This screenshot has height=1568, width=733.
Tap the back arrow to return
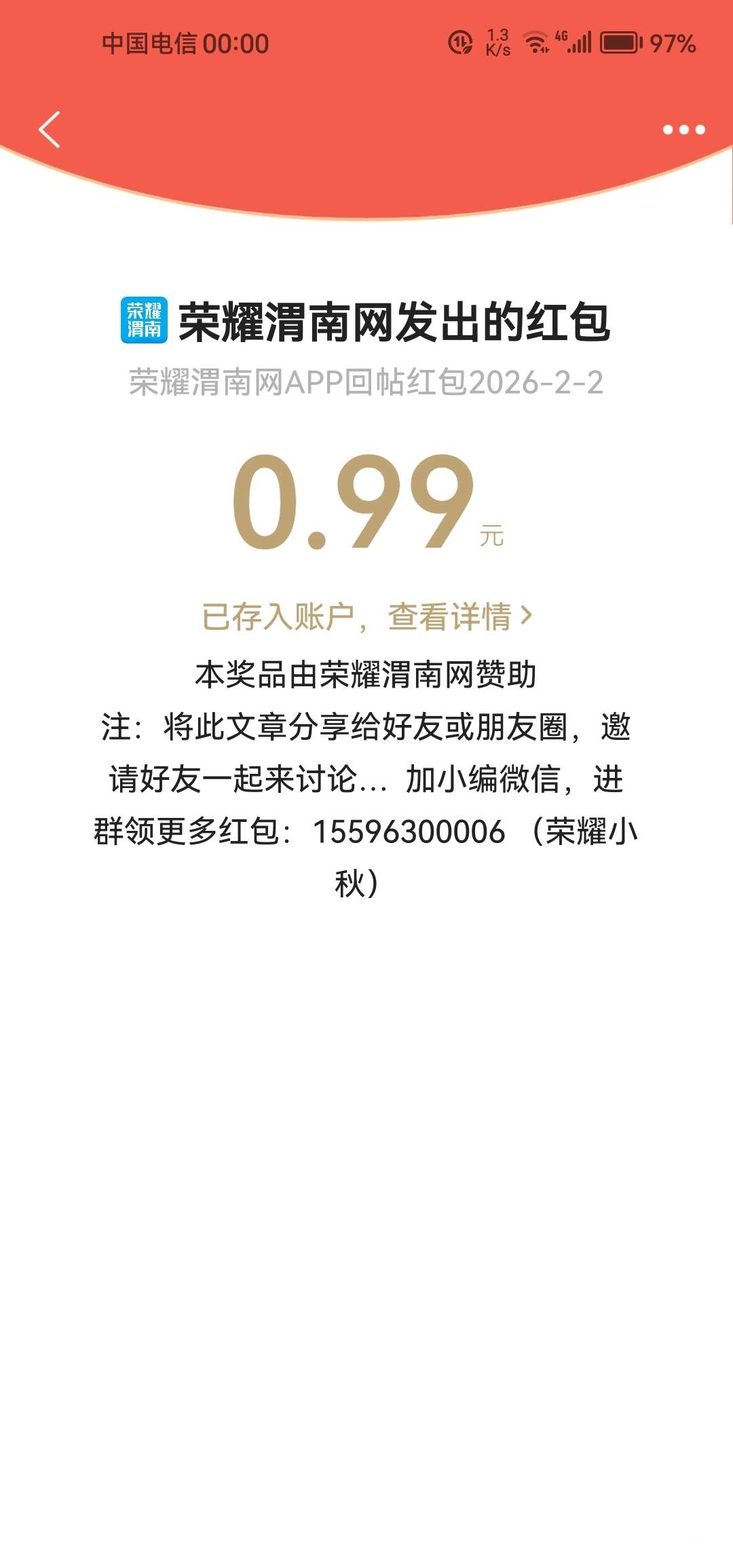pos(50,129)
